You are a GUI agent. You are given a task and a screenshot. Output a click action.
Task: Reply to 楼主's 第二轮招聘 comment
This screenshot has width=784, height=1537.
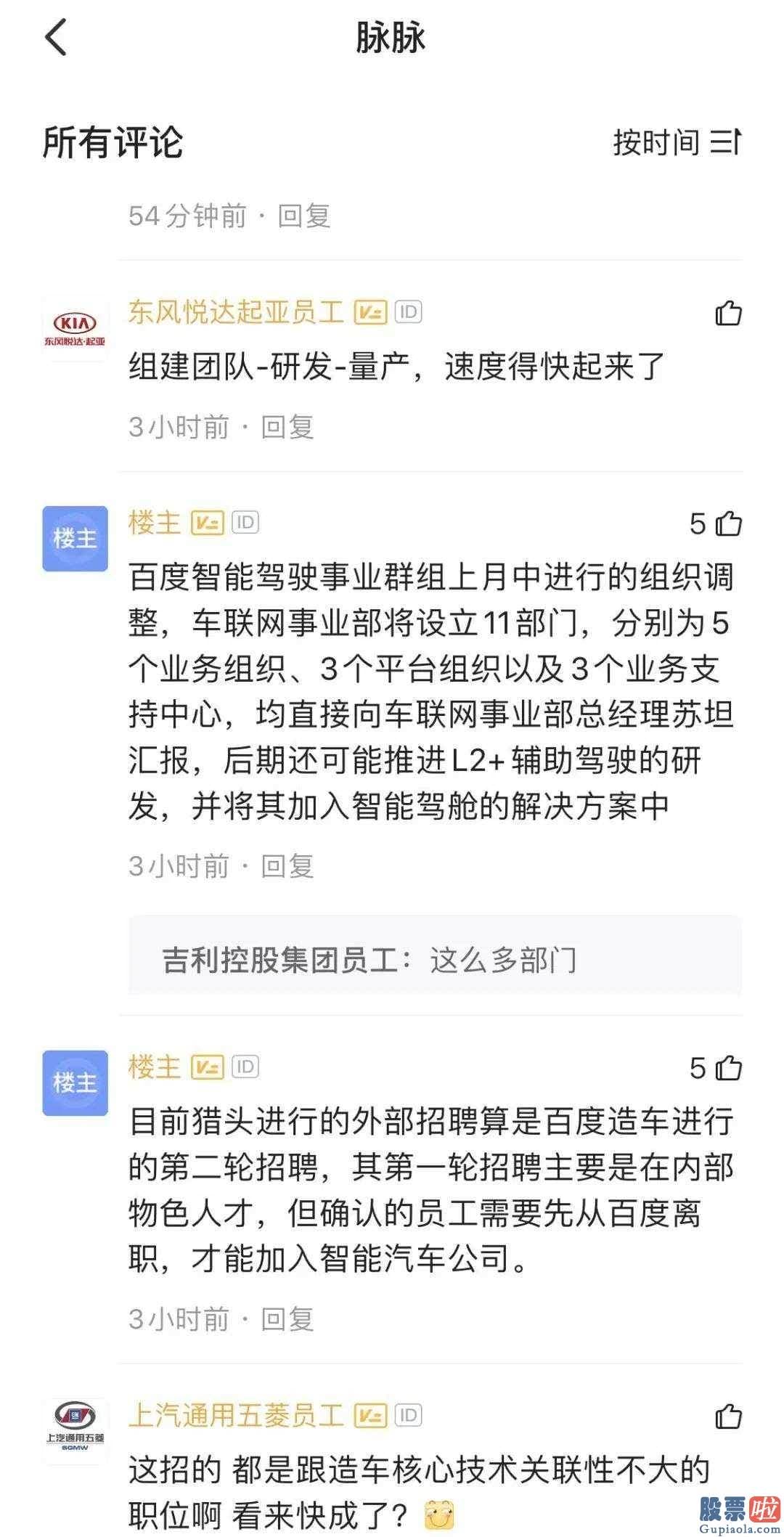[287, 1319]
